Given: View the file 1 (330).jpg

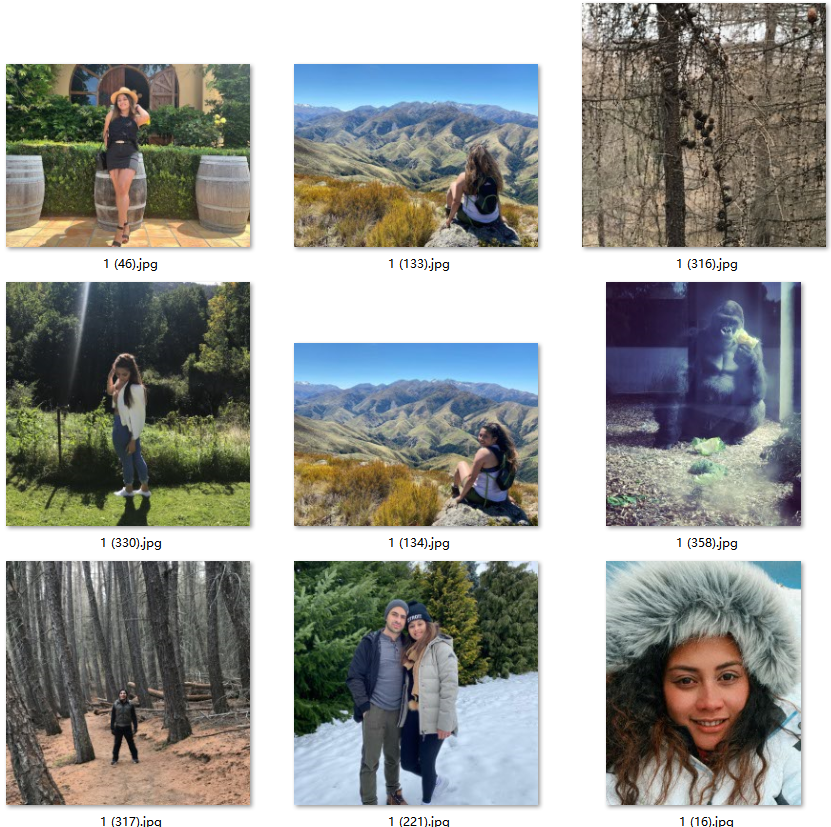Looking at the screenshot, I should pos(128,403).
